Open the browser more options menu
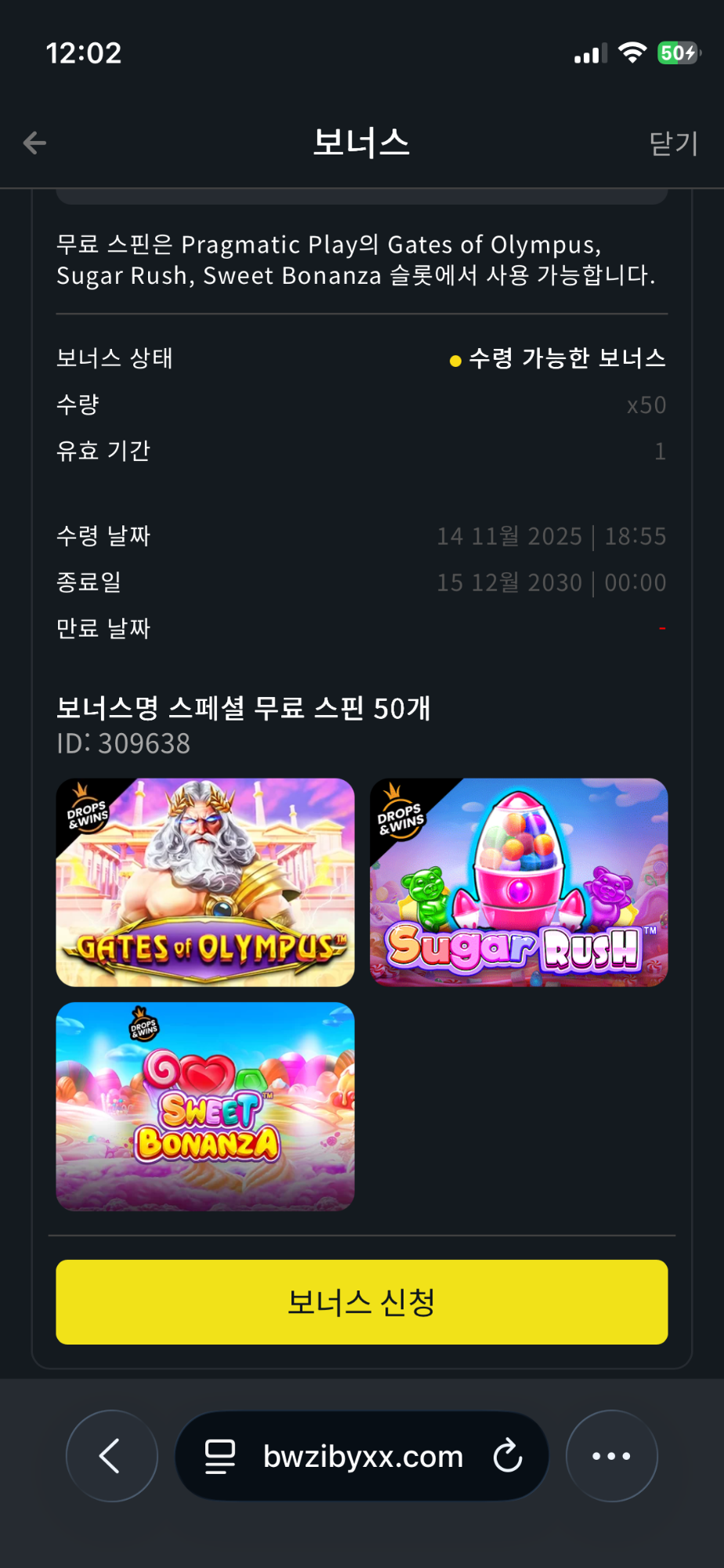 tap(612, 1456)
